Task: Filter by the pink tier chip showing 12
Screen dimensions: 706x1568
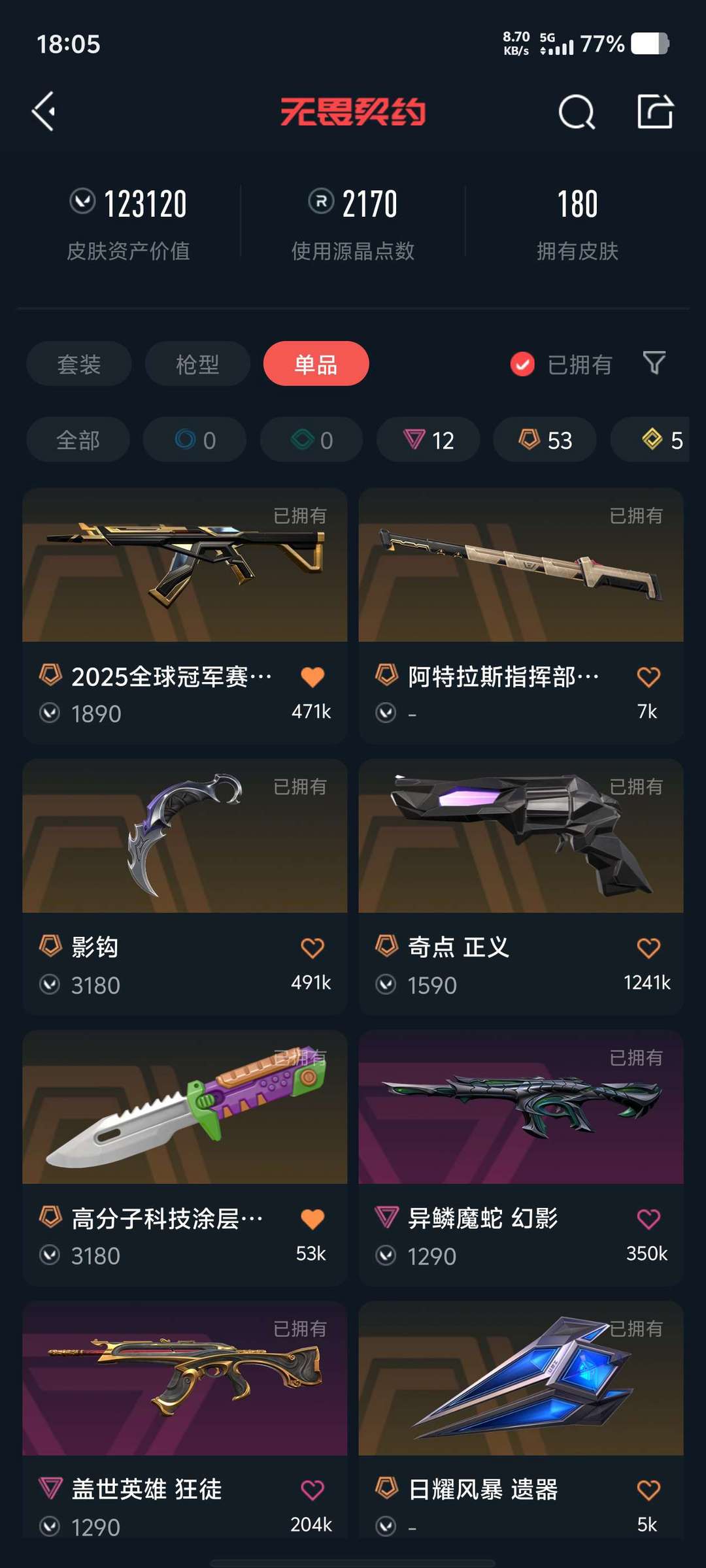Action: [428, 440]
